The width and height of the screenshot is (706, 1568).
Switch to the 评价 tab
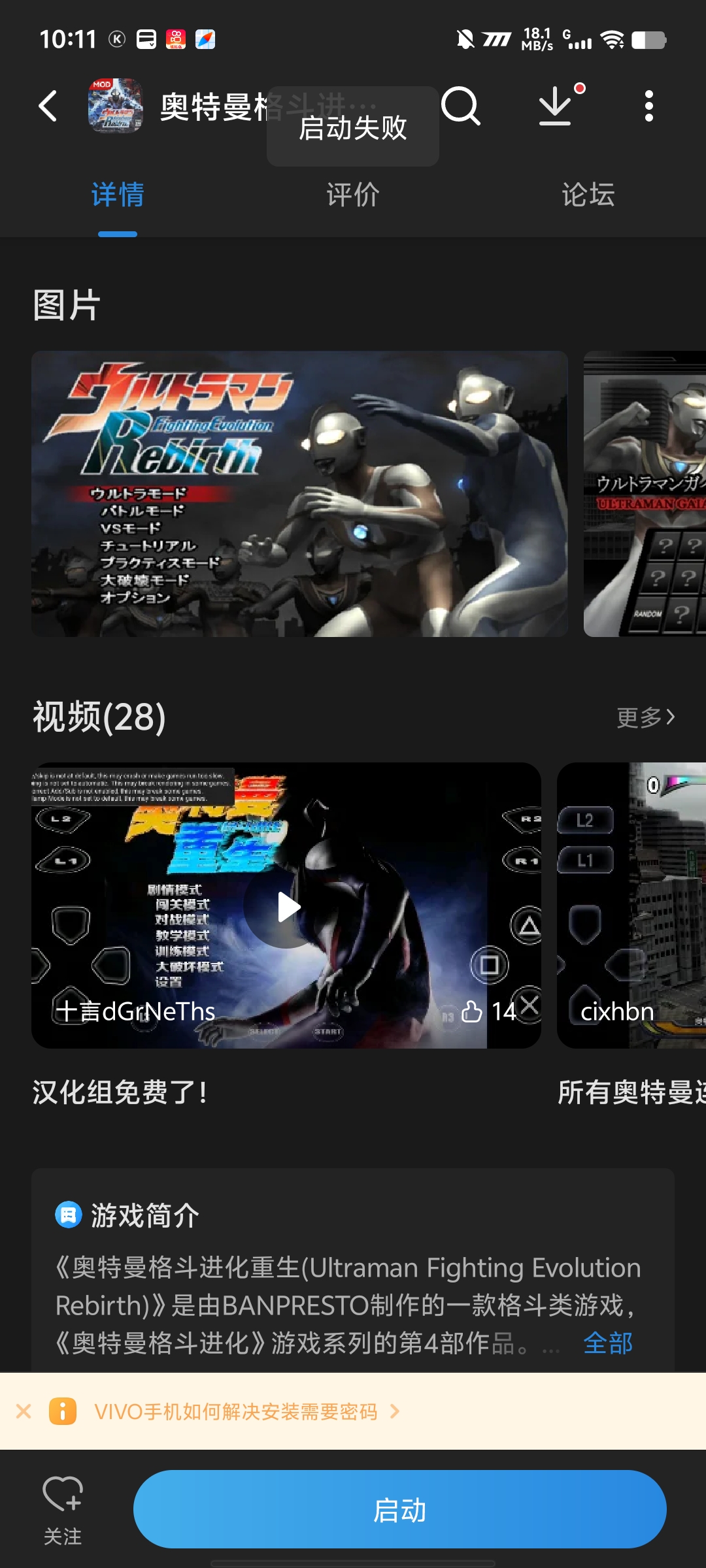tap(353, 195)
